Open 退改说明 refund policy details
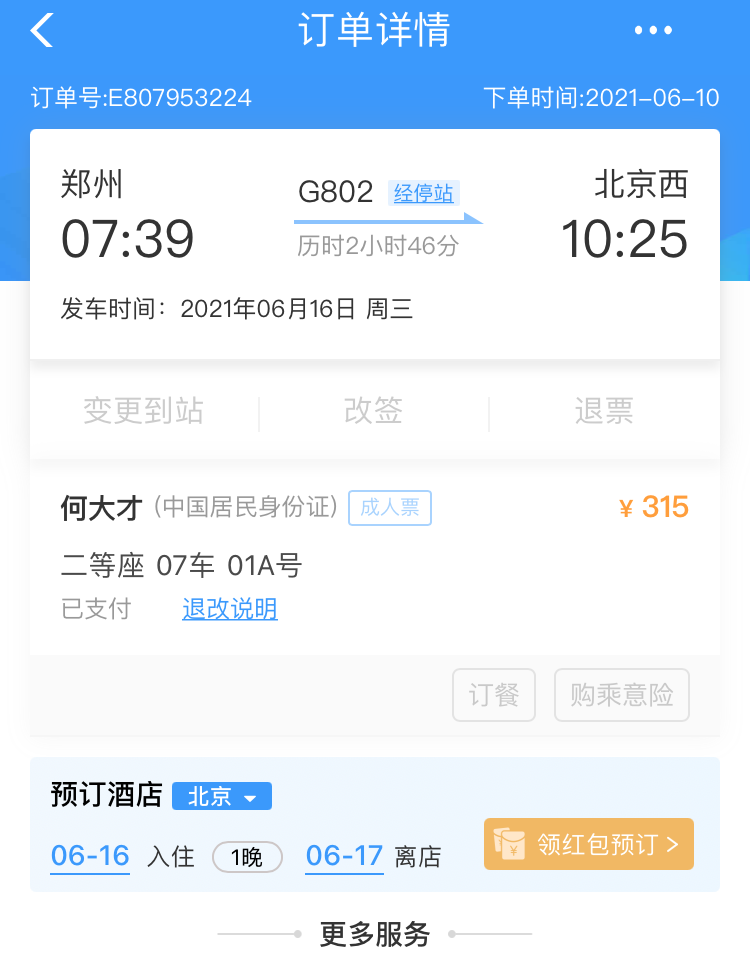 click(x=229, y=609)
